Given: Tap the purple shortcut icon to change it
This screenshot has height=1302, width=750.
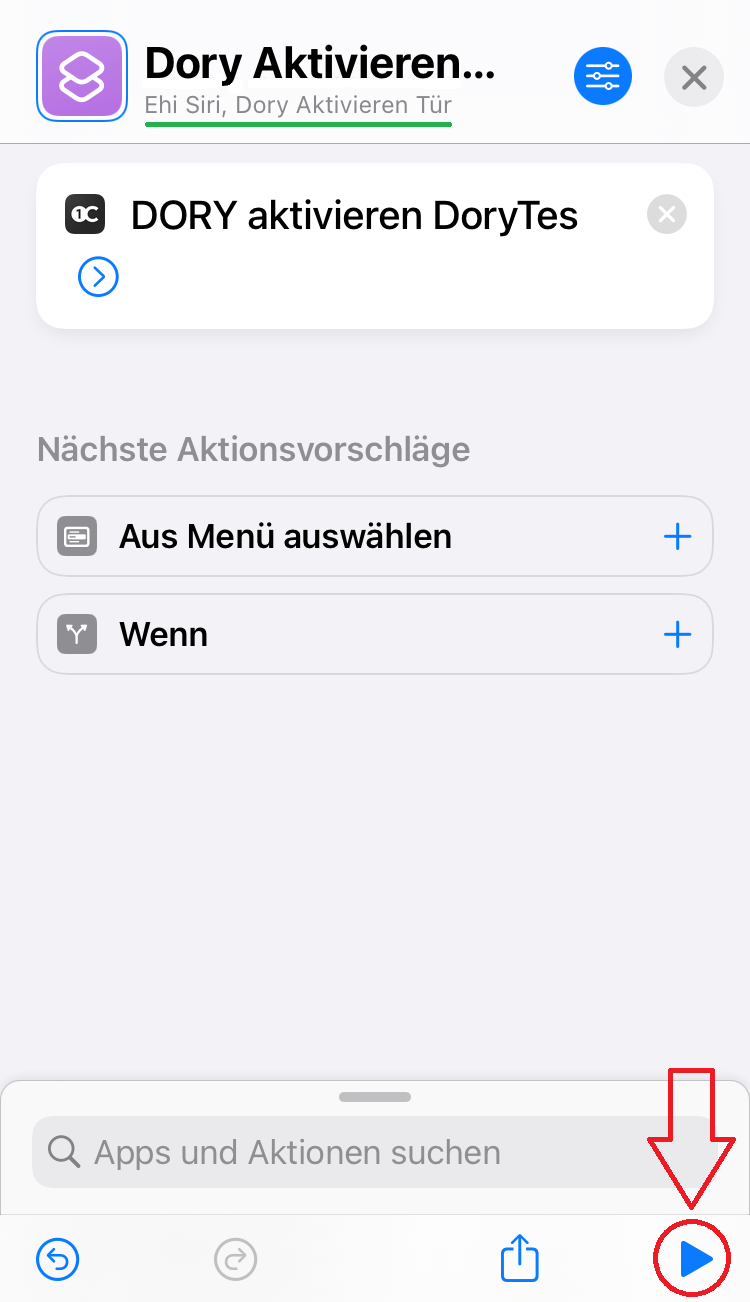Looking at the screenshot, I should 81,76.
